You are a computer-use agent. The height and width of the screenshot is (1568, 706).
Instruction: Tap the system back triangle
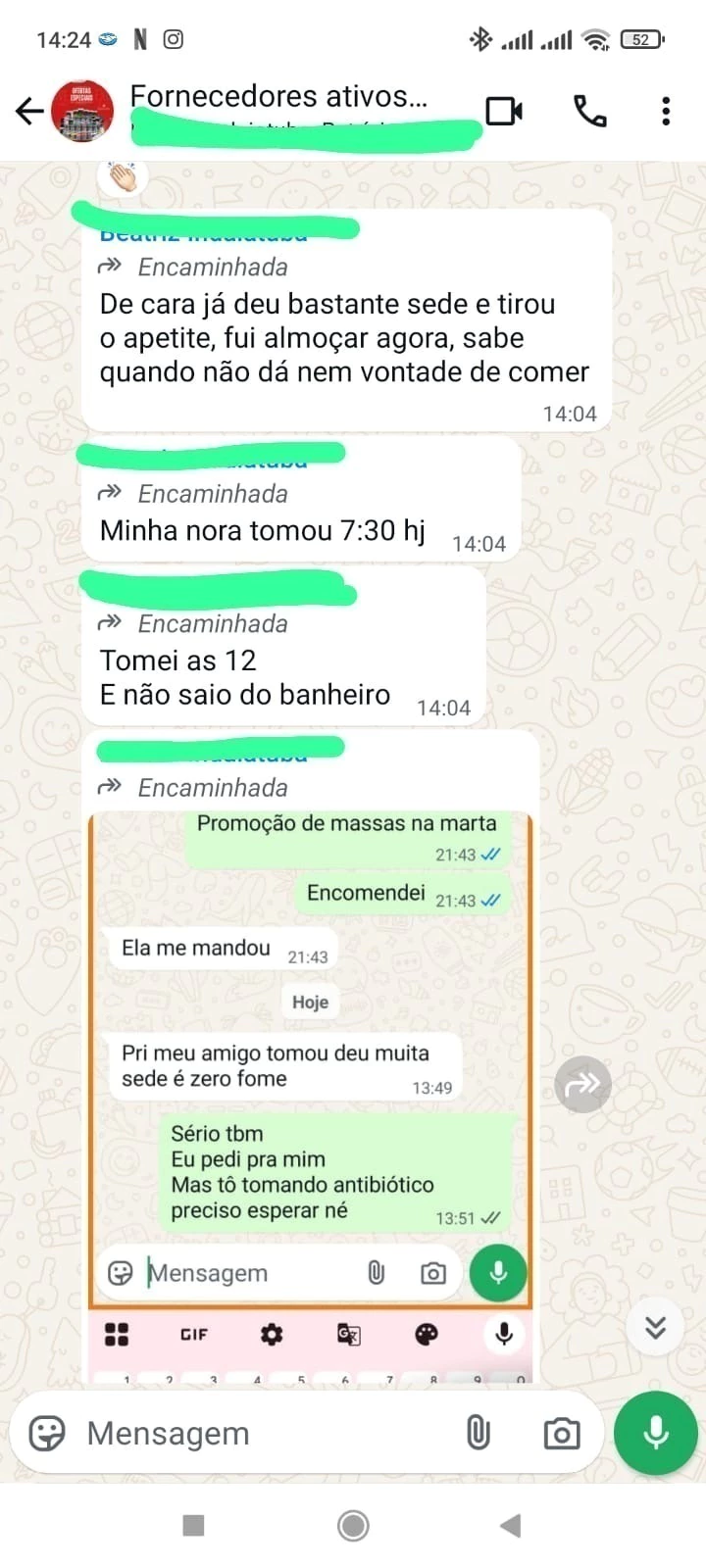click(x=510, y=1525)
